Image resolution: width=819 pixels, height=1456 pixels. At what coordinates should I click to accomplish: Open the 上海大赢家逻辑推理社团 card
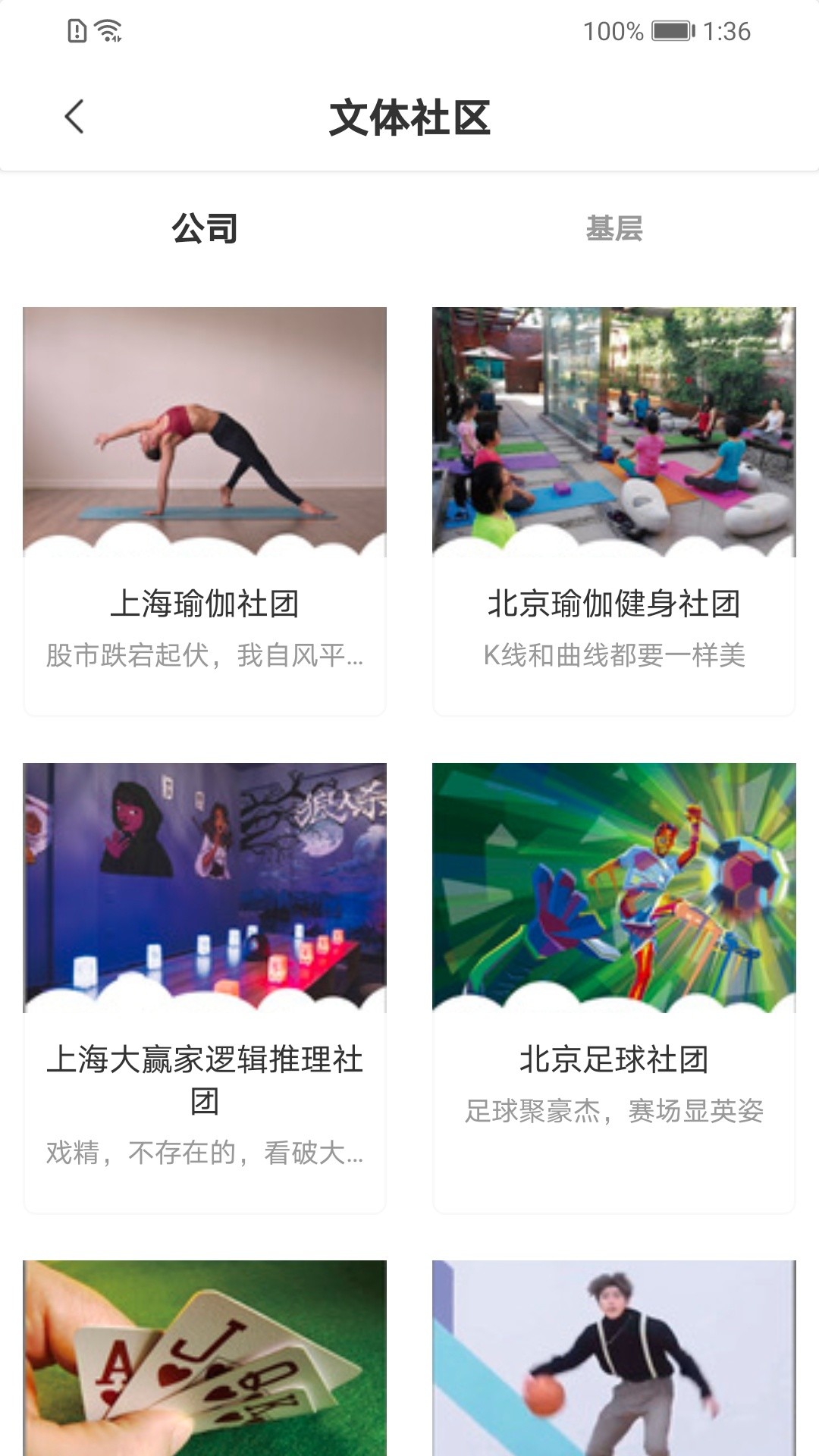tap(205, 986)
